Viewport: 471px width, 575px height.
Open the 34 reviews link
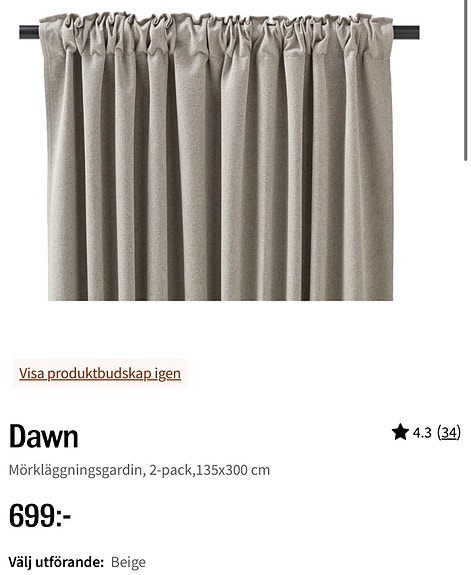[x=449, y=433]
